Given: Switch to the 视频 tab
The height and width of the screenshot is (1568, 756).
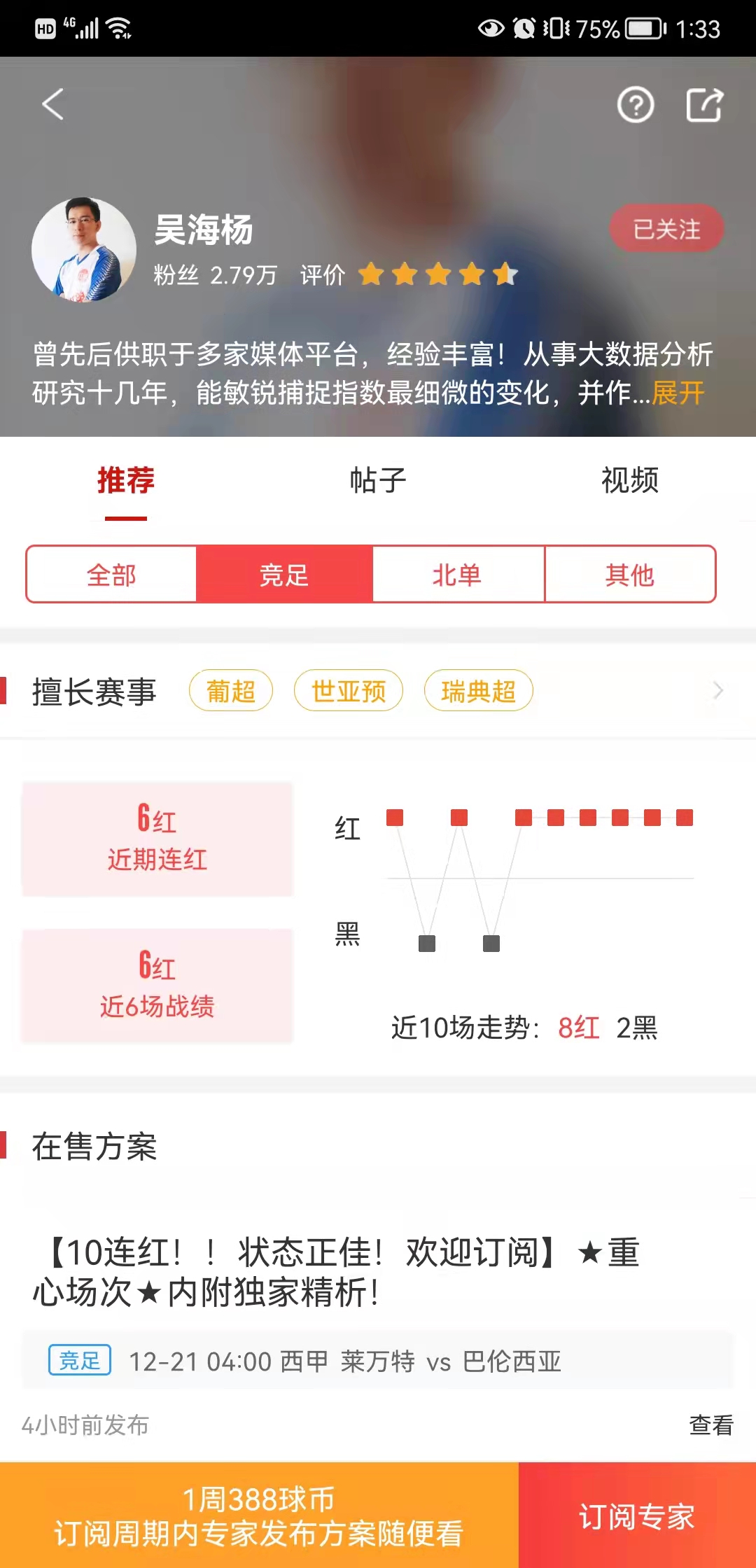Looking at the screenshot, I should point(629,481).
